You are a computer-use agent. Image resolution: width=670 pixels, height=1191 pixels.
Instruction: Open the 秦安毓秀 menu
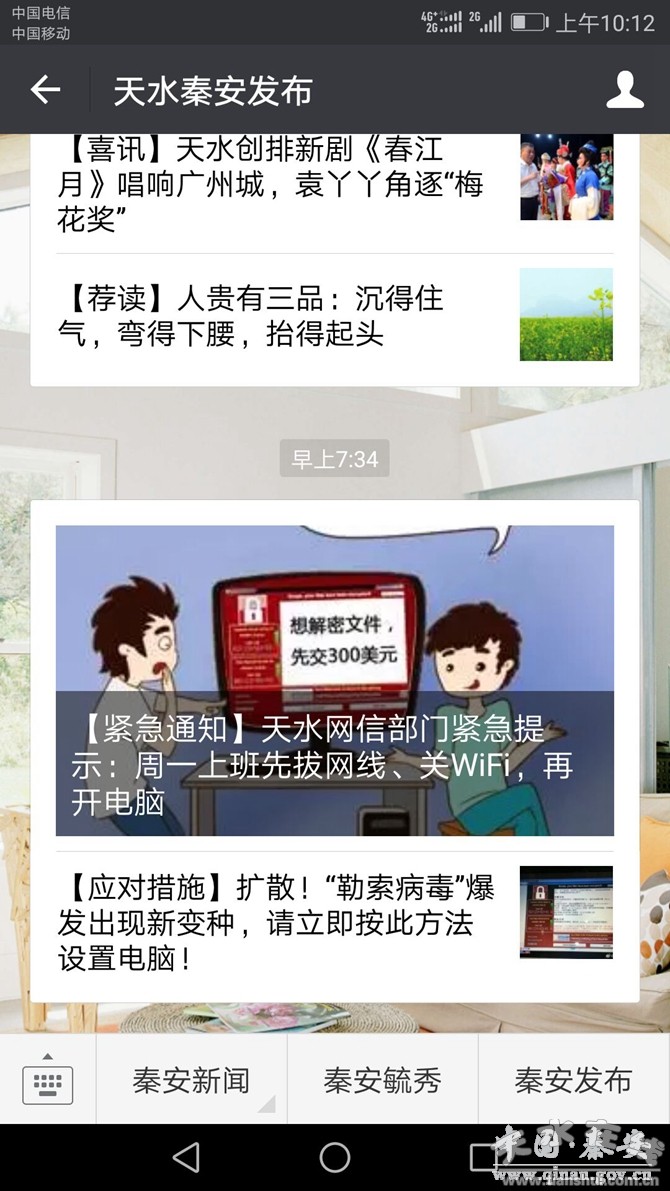[382, 1080]
